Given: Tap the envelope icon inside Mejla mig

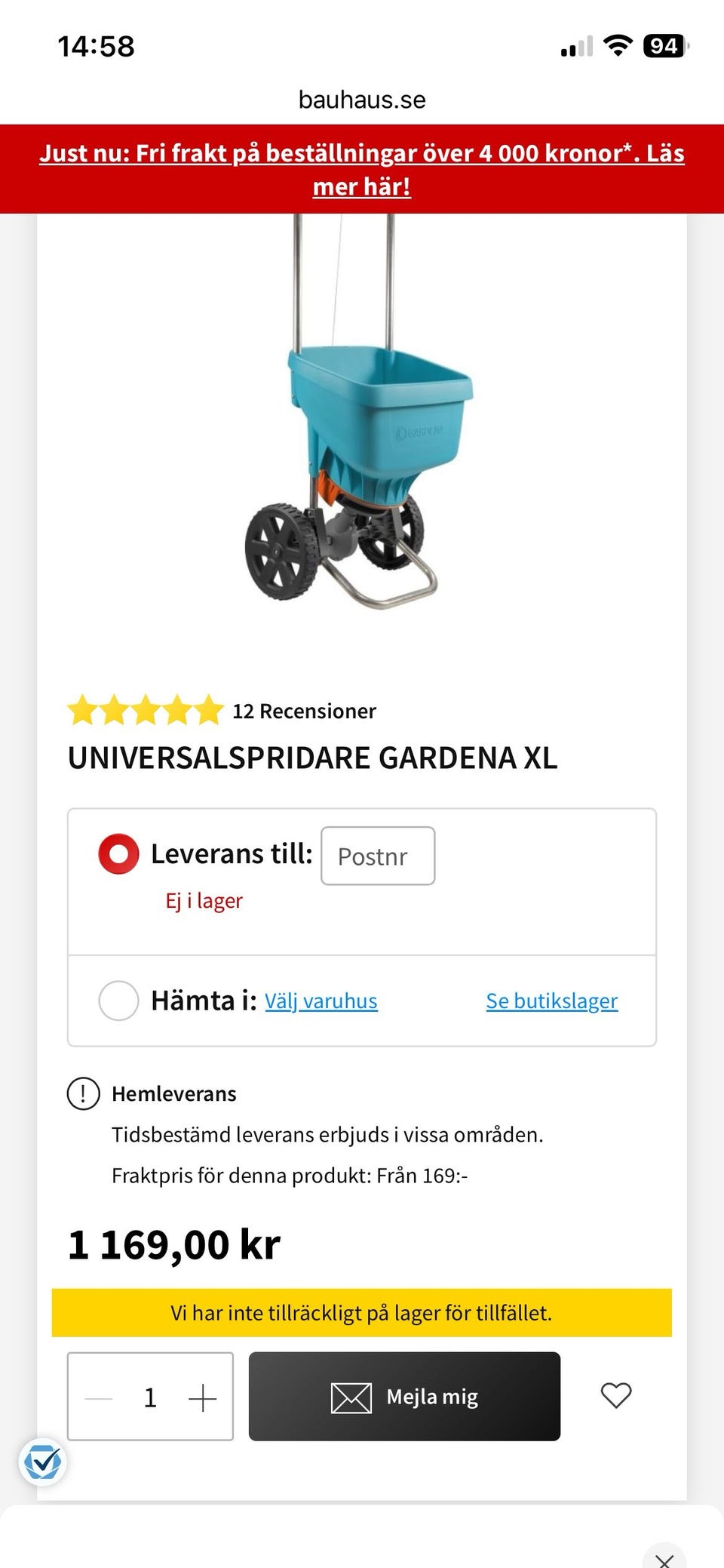Looking at the screenshot, I should [351, 1397].
